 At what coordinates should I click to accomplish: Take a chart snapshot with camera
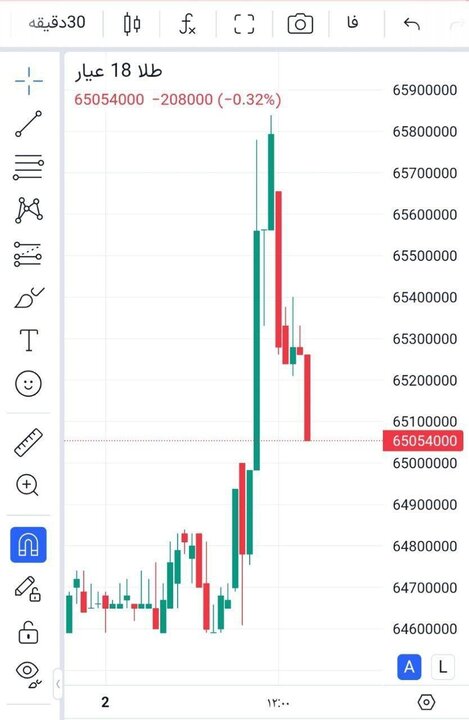click(300, 24)
